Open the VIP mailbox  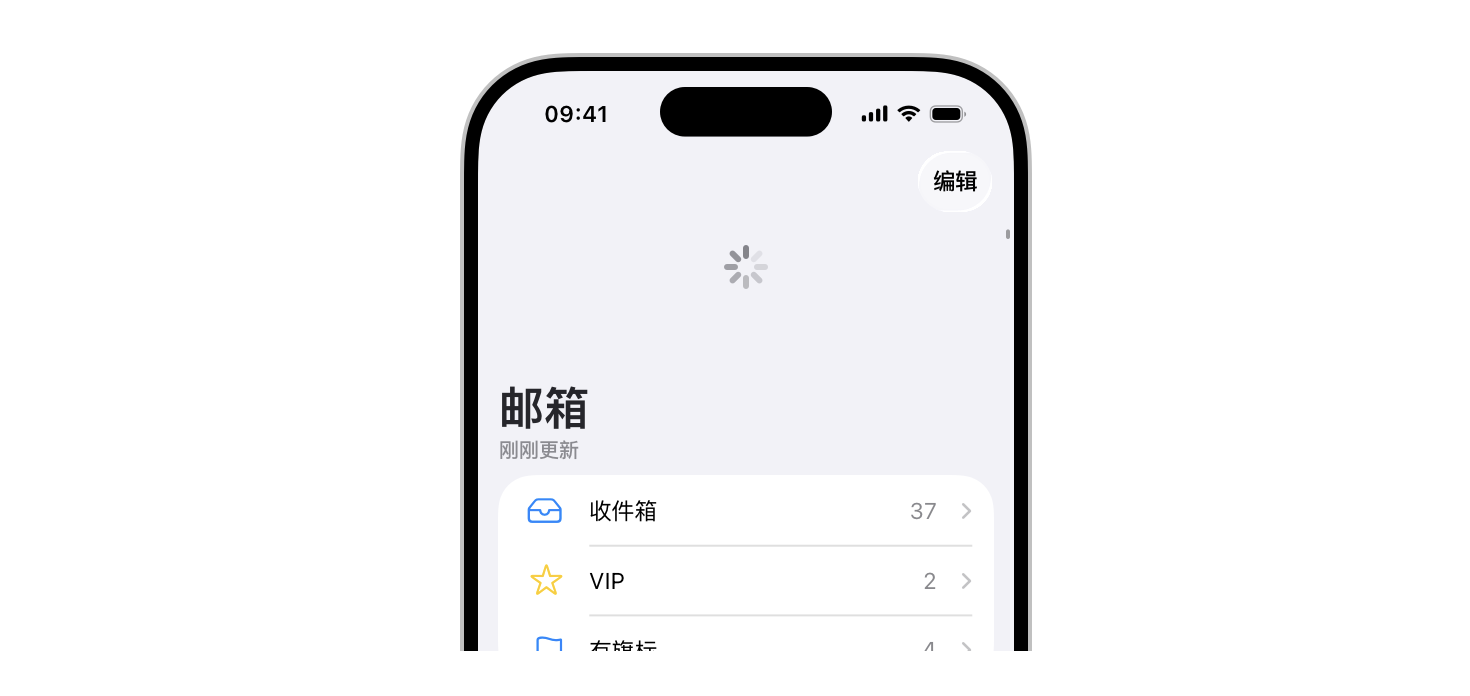(745, 581)
